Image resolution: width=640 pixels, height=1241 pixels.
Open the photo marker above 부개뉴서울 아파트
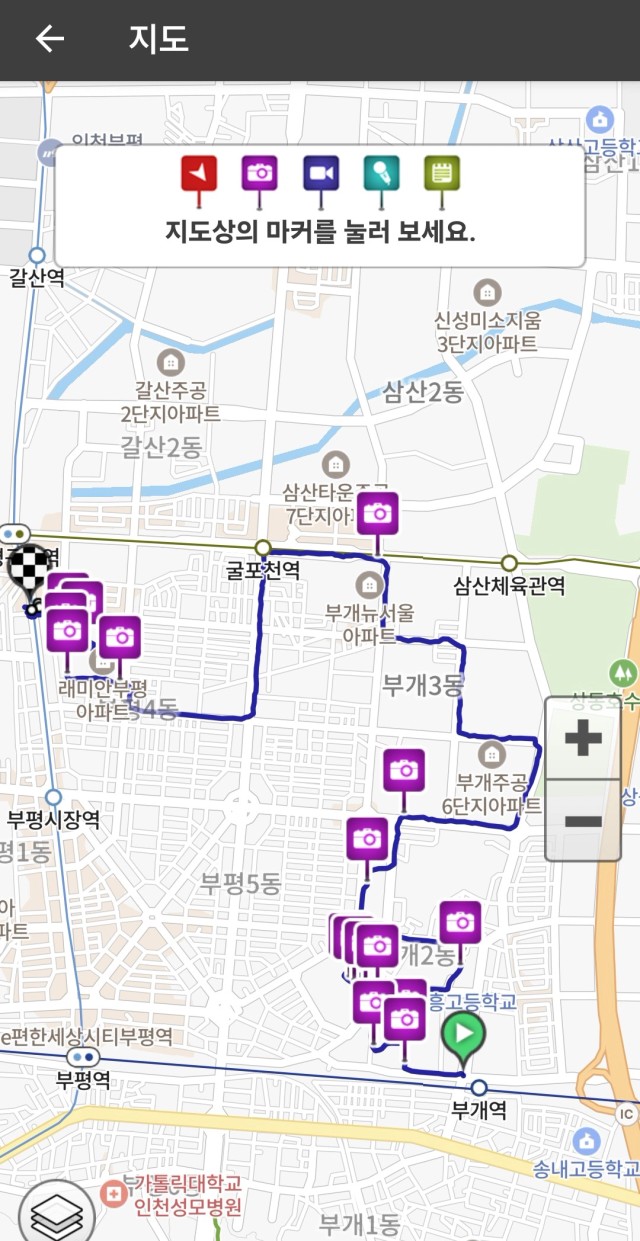coord(378,514)
